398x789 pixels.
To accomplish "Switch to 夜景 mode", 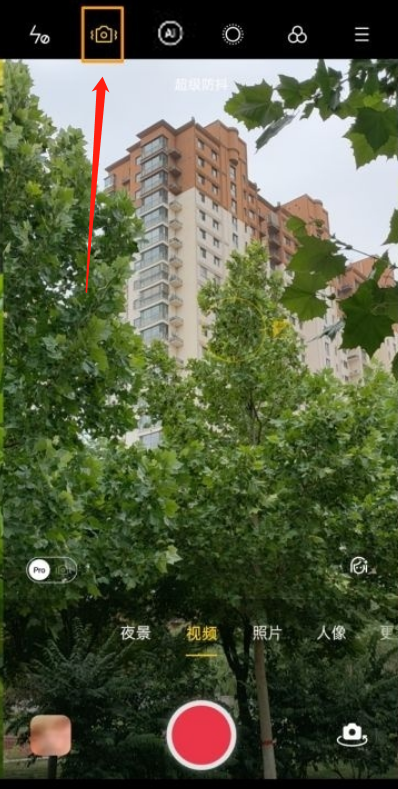I will (x=135, y=633).
